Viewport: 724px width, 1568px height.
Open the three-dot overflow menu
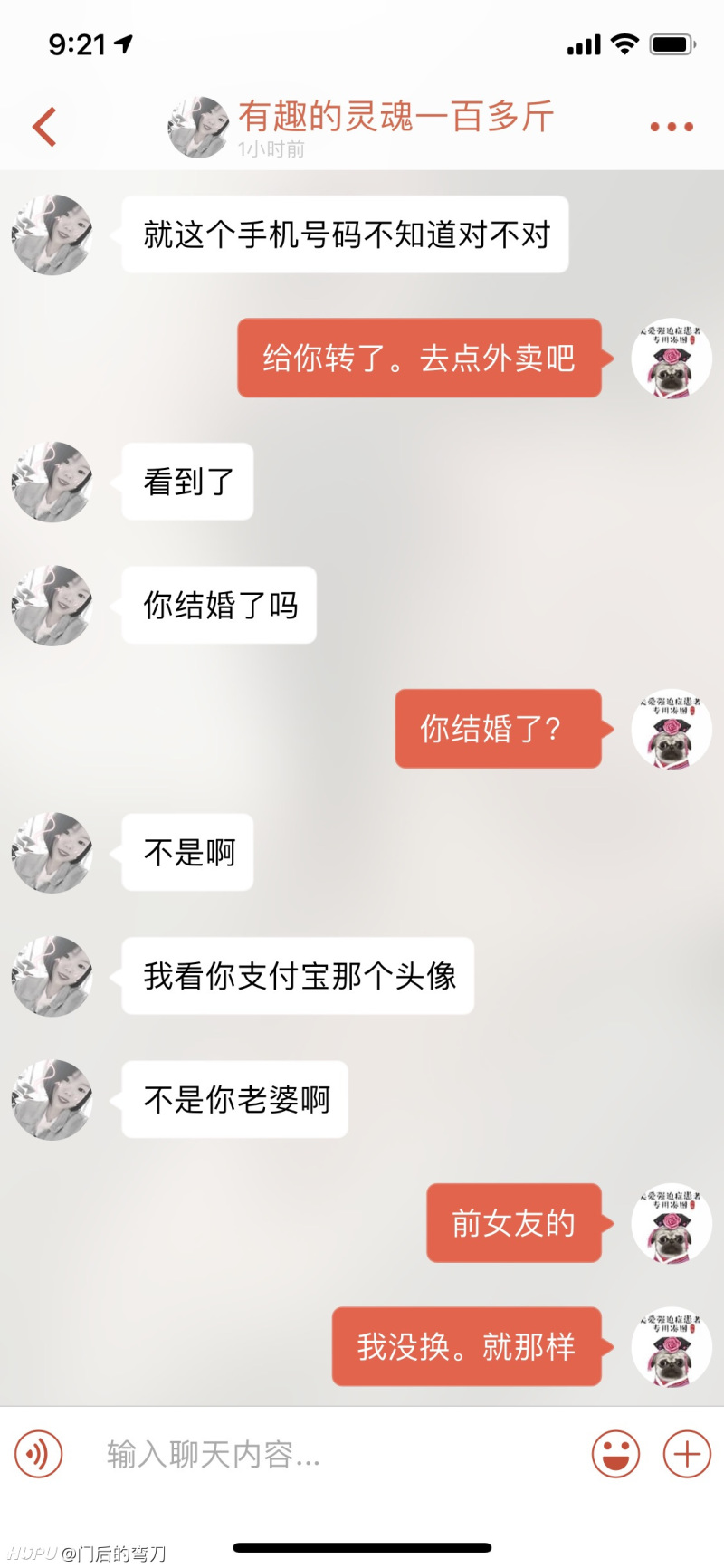[672, 127]
